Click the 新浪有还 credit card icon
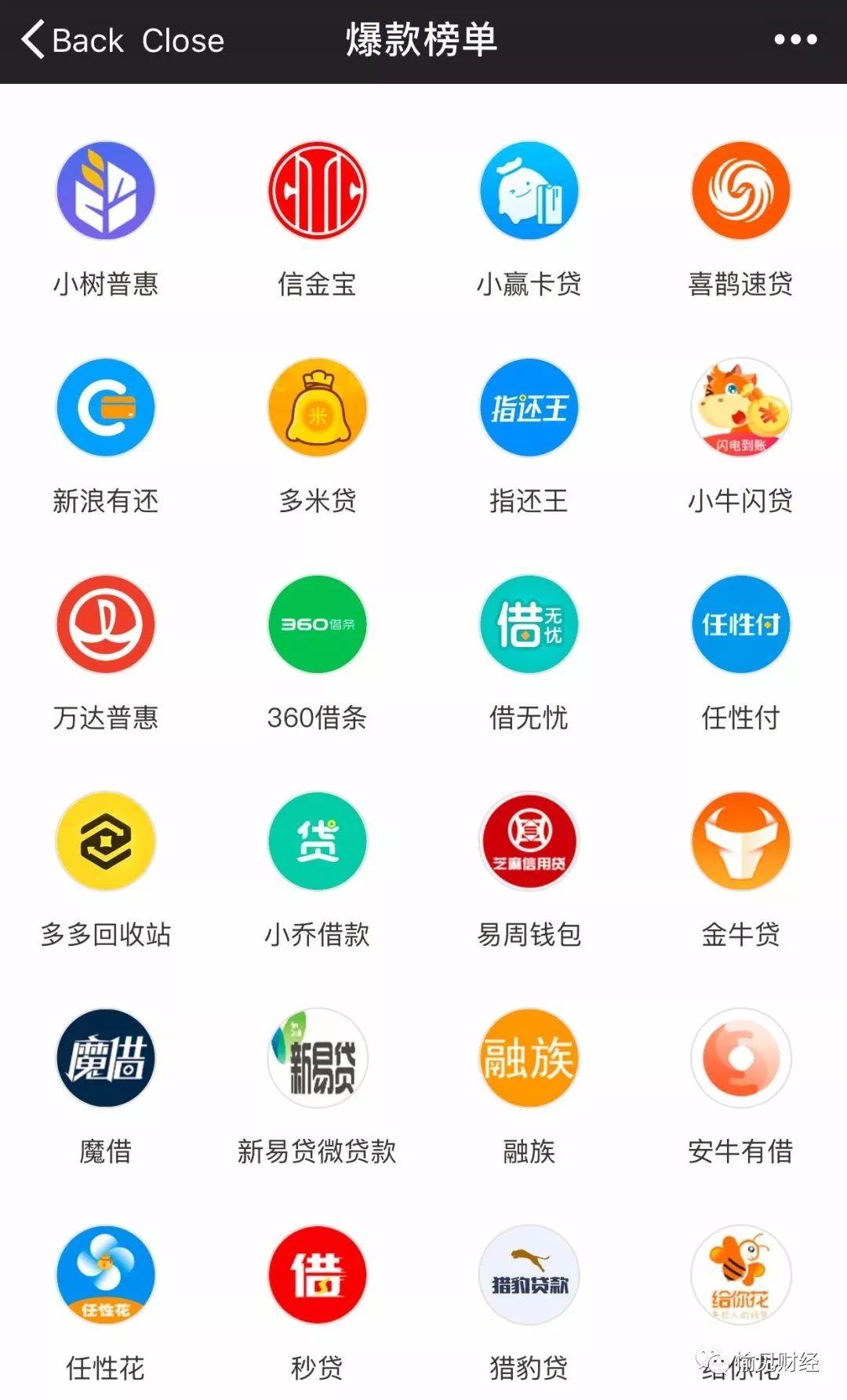 point(106,408)
